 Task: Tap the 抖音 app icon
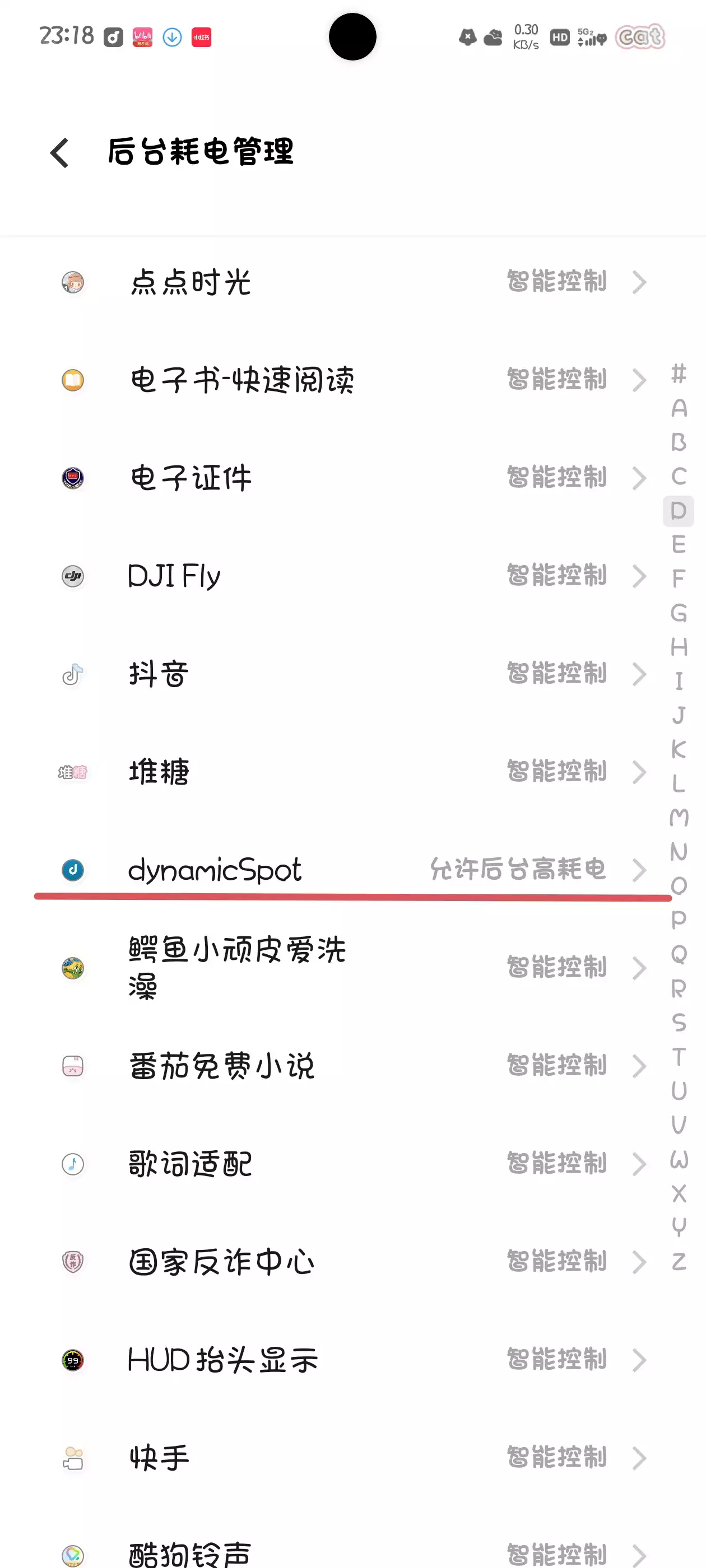73,674
